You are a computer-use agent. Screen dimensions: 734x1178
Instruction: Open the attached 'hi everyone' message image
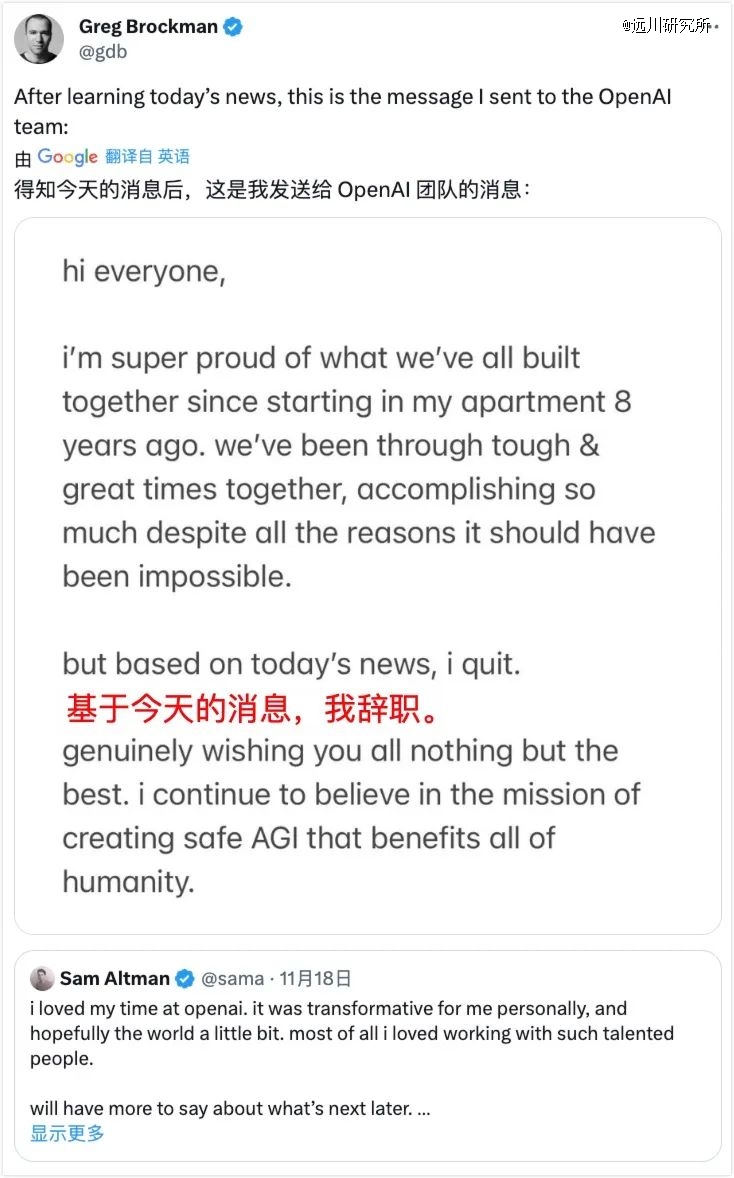point(368,576)
